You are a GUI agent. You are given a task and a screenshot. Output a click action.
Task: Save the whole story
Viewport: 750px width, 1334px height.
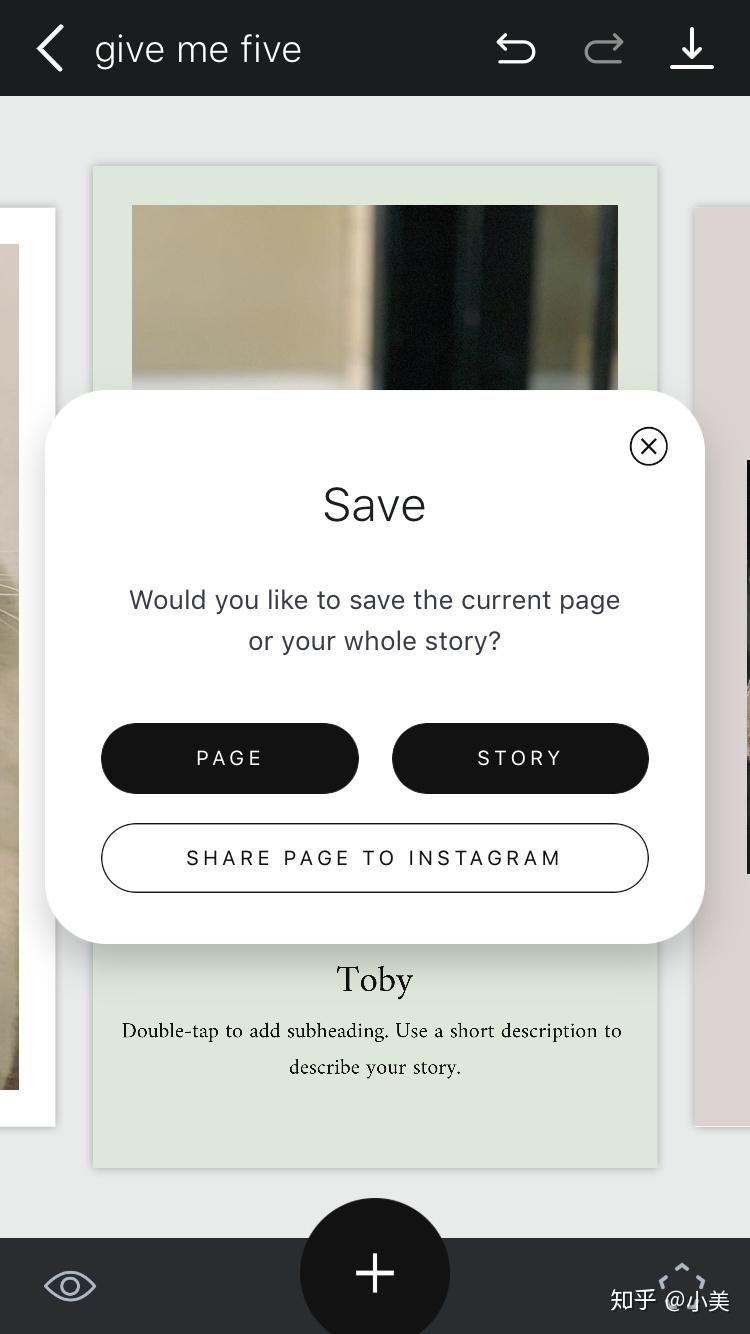coord(520,758)
